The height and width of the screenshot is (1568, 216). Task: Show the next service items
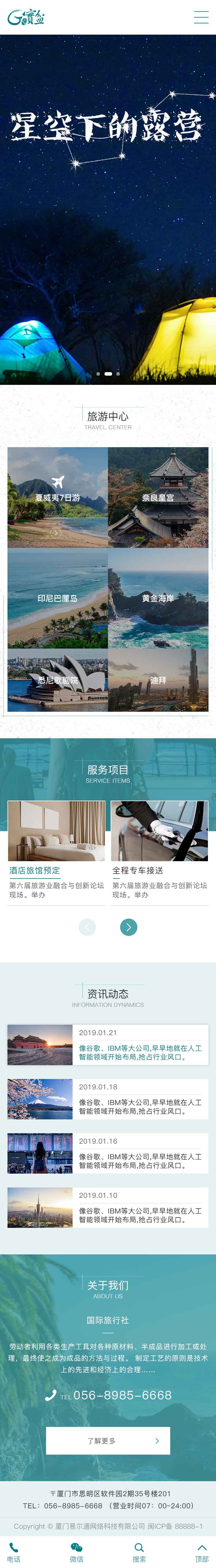(x=128, y=927)
